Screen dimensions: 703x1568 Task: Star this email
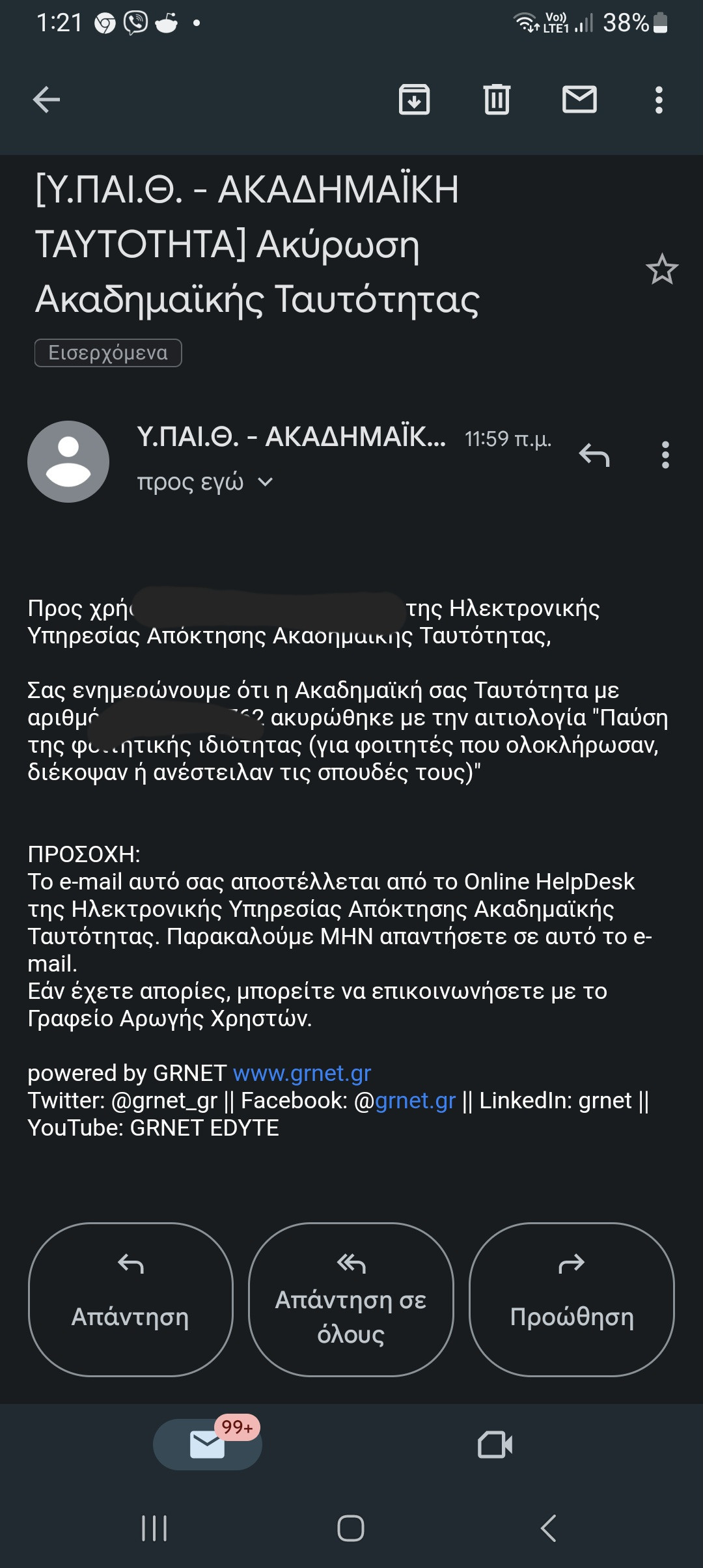coord(662,269)
